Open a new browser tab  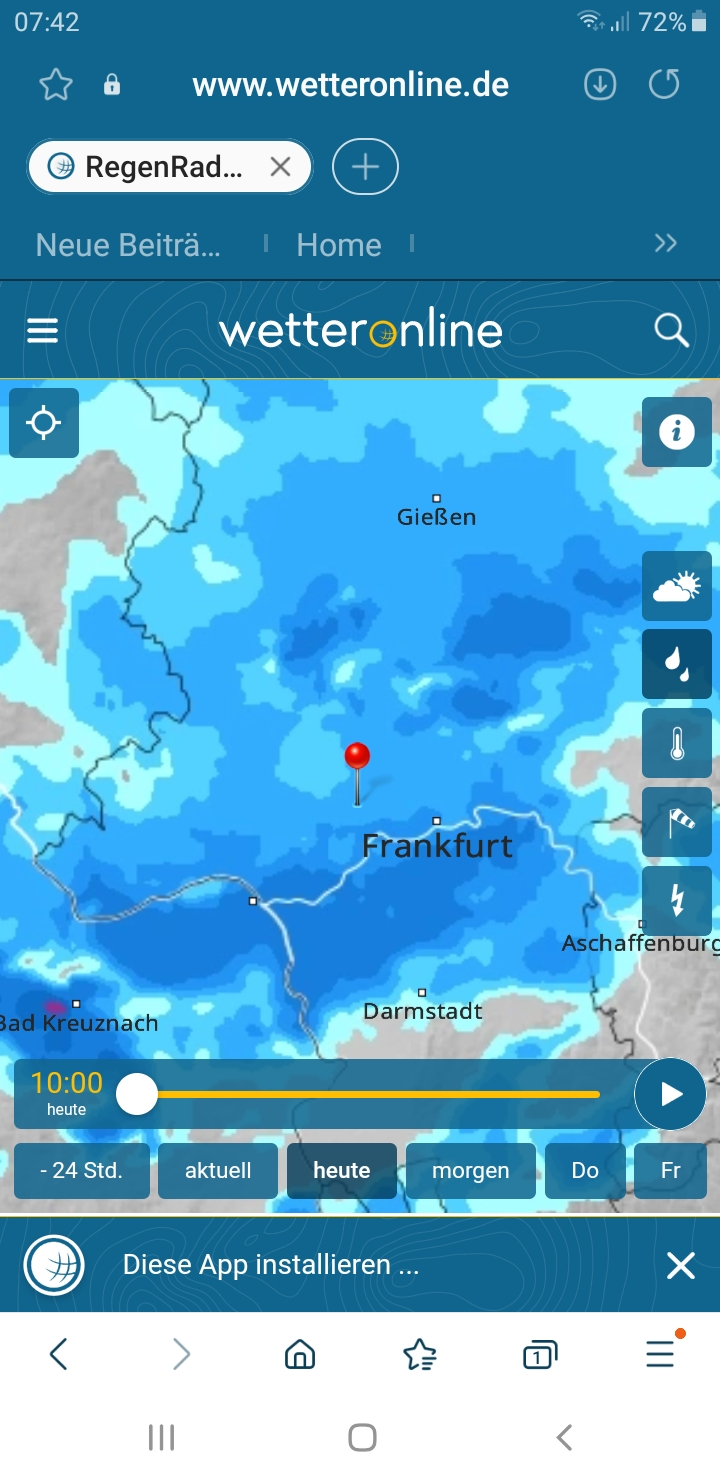coord(365,167)
